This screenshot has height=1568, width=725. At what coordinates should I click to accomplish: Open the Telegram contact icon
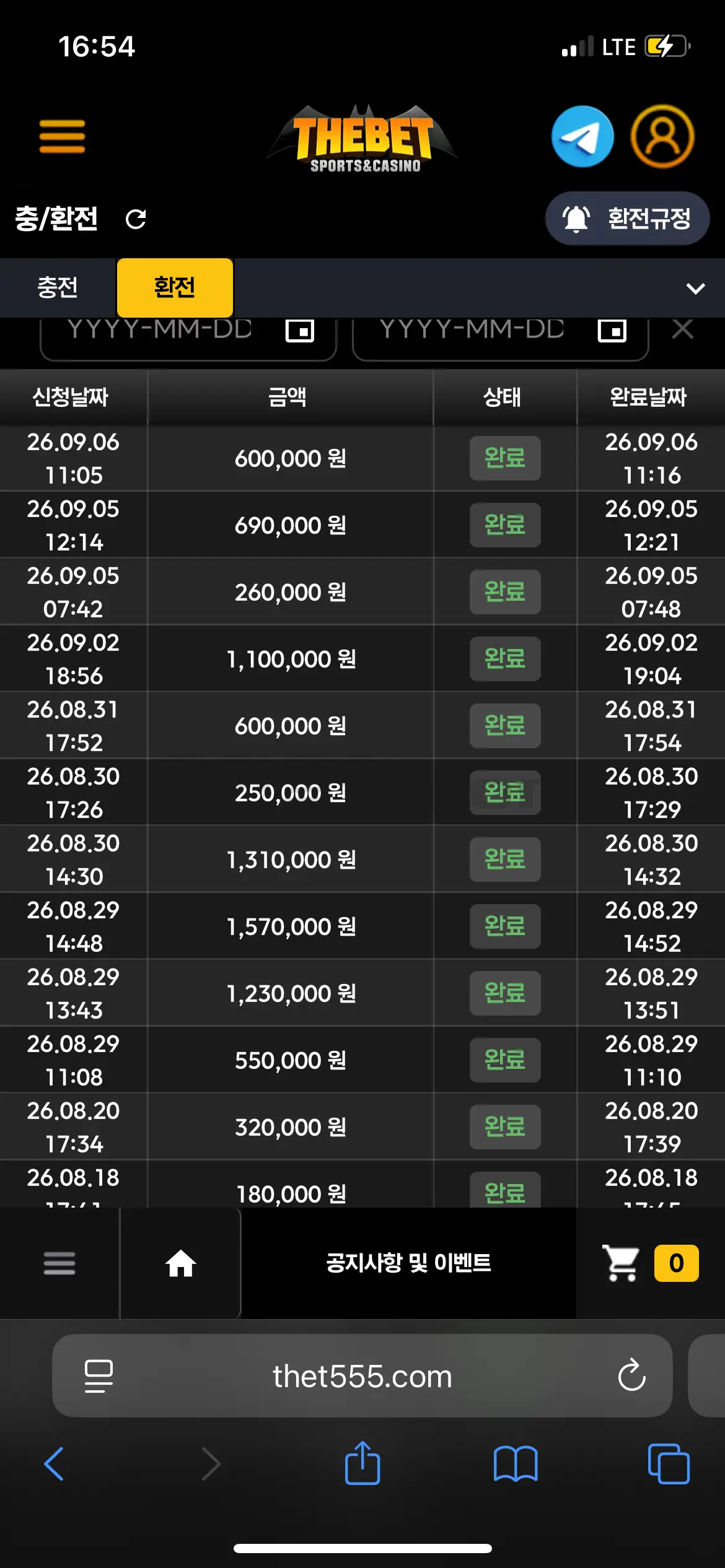[x=582, y=136]
